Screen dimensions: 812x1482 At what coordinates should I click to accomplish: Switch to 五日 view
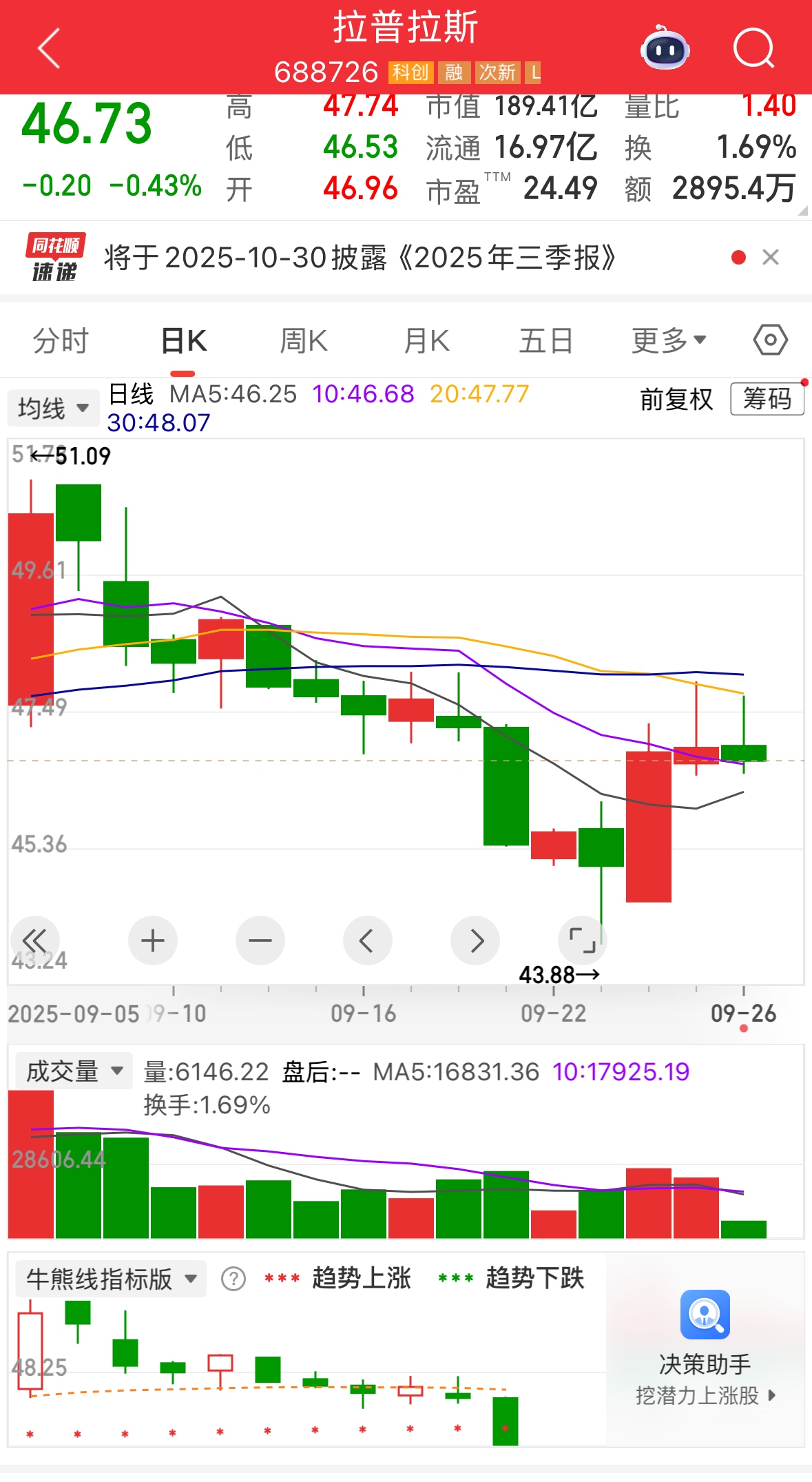[545, 341]
